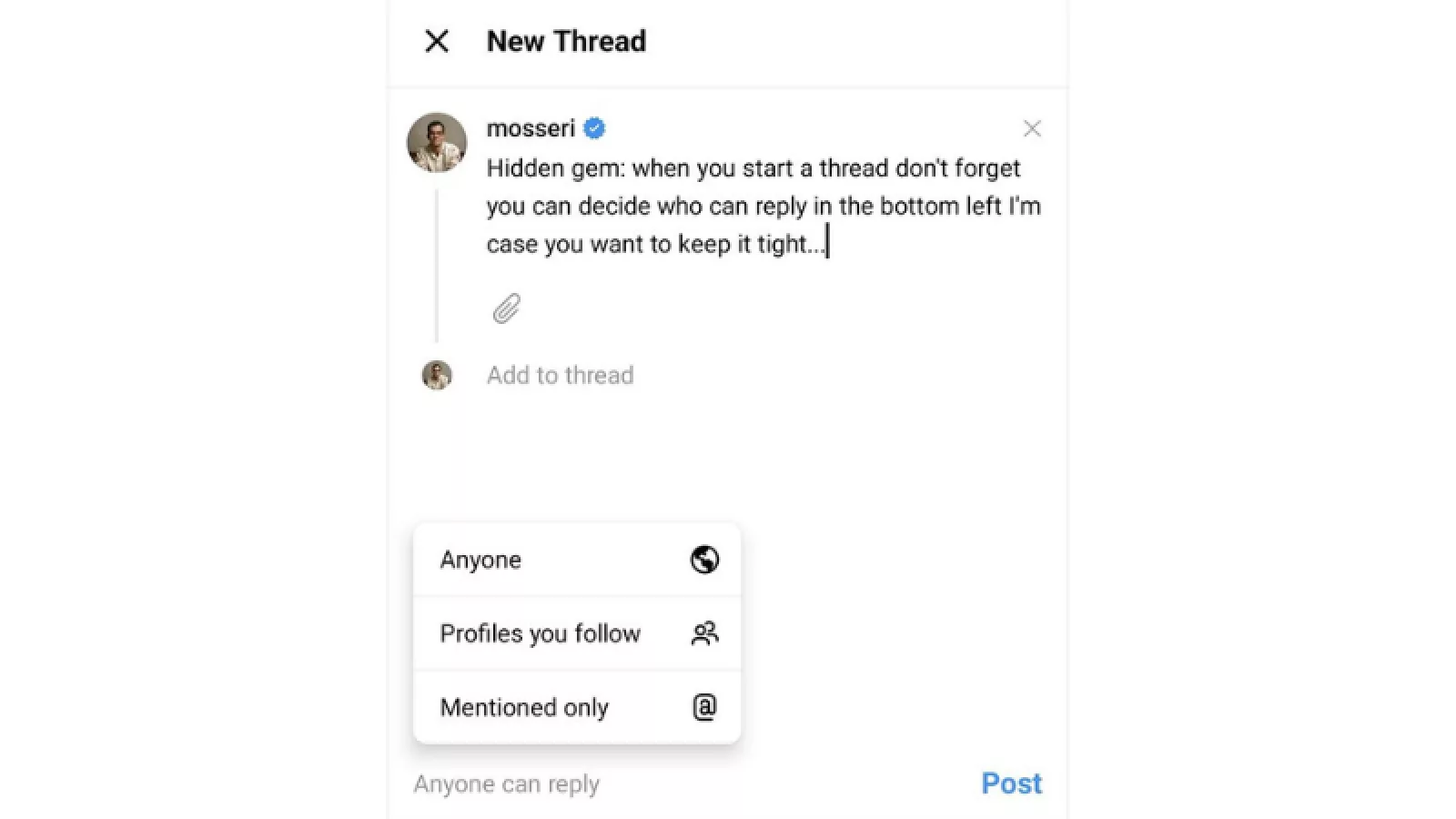Tap Anyone can reply setting
This screenshot has width=1456, height=819.
click(507, 784)
